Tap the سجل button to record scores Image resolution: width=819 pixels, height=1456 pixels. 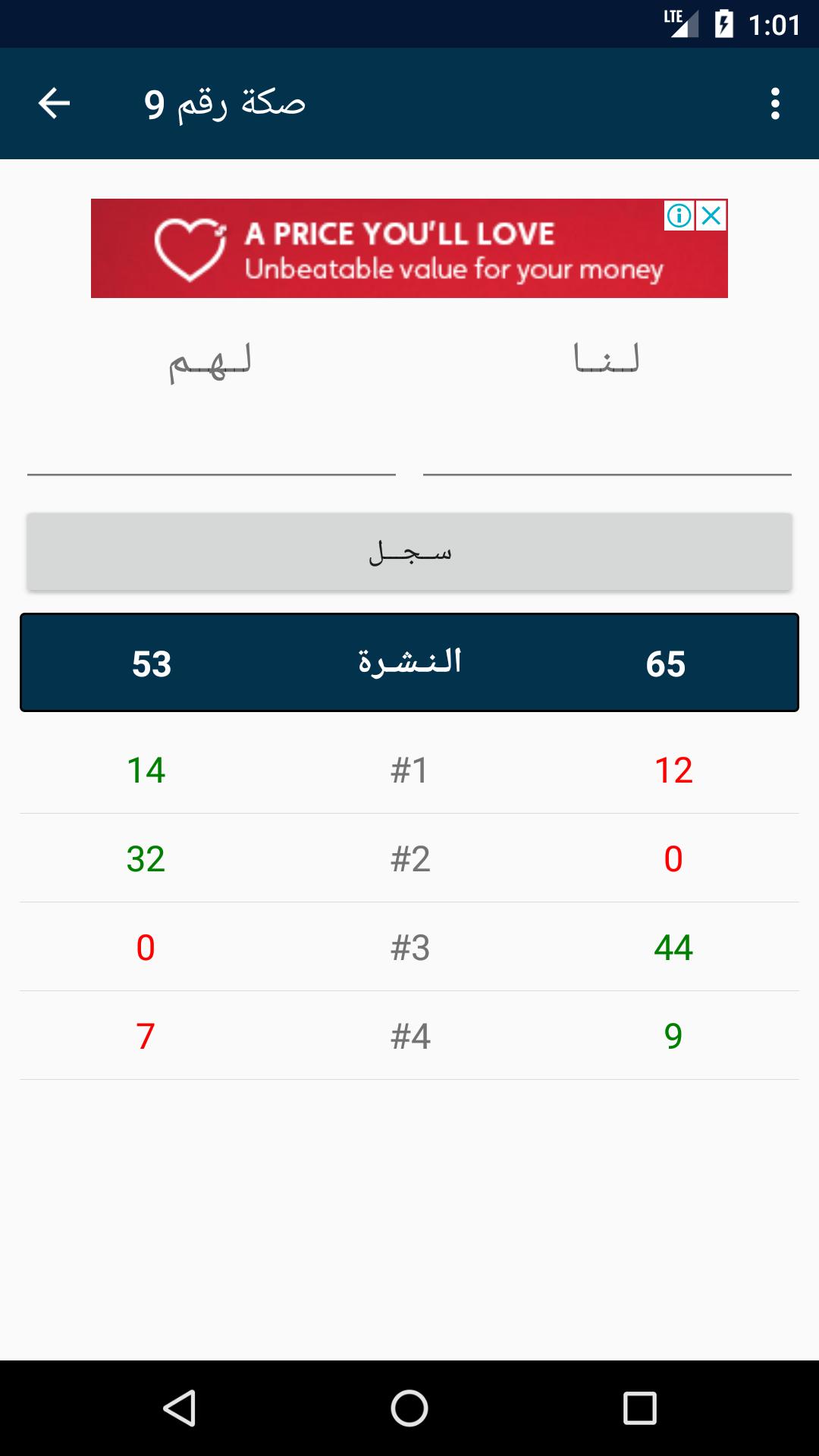pos(409,552)
